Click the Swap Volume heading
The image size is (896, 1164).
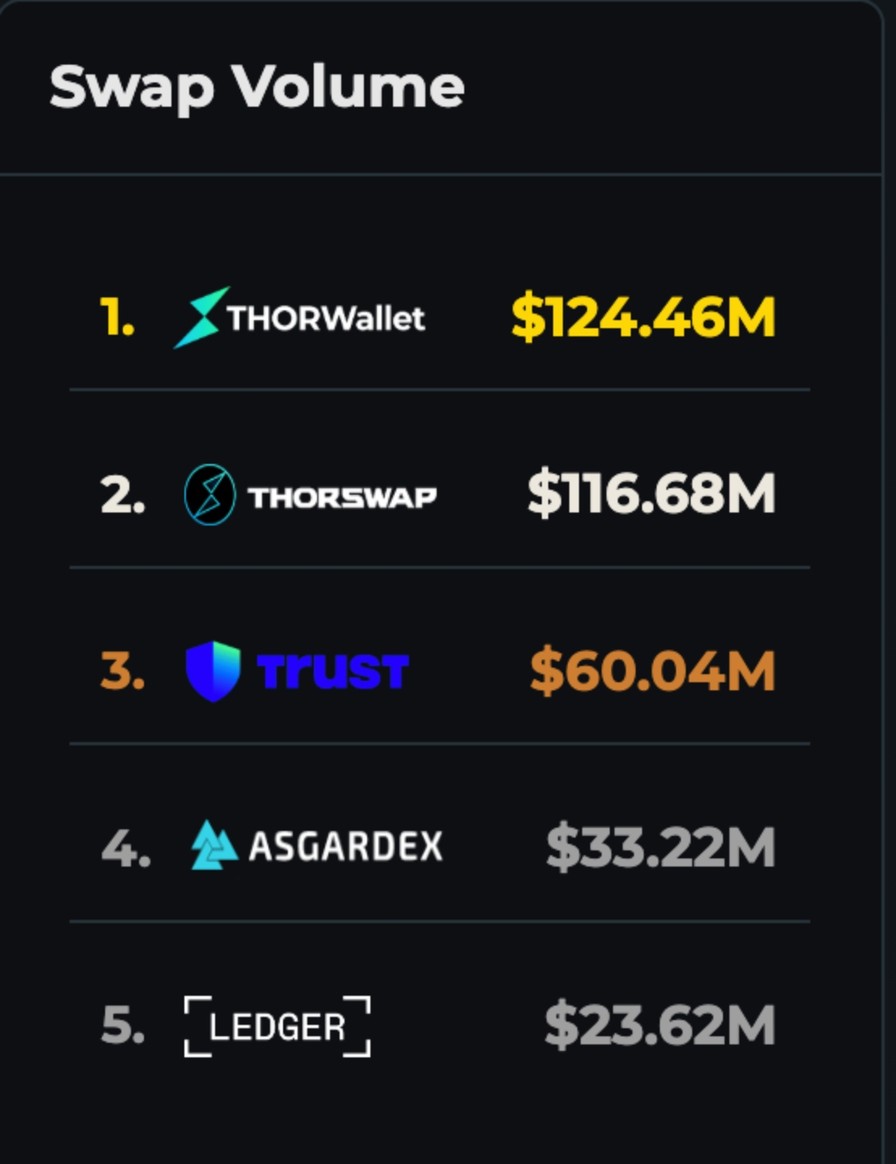(258, 85)
